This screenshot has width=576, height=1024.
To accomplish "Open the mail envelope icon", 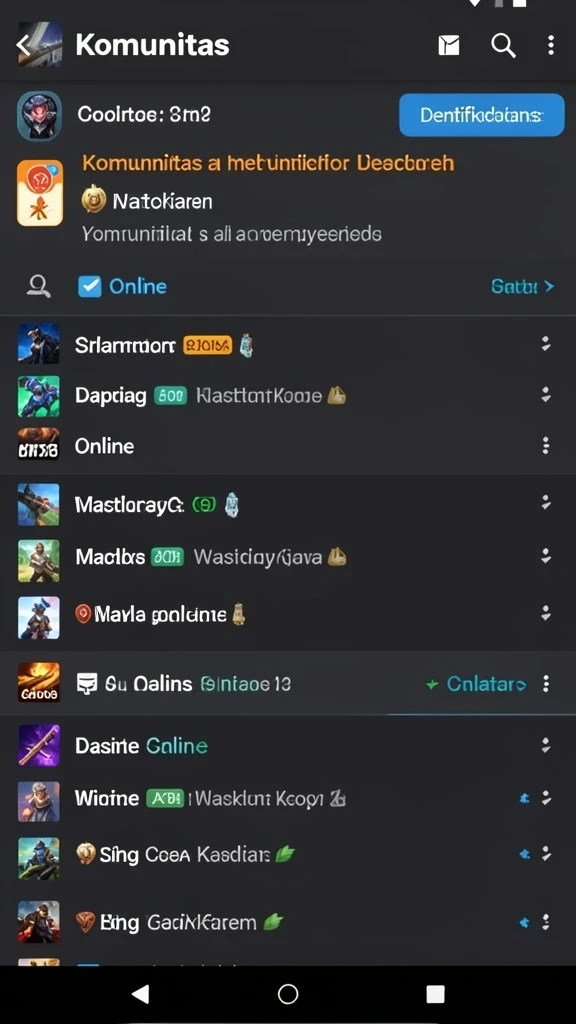I will point(449,45).
